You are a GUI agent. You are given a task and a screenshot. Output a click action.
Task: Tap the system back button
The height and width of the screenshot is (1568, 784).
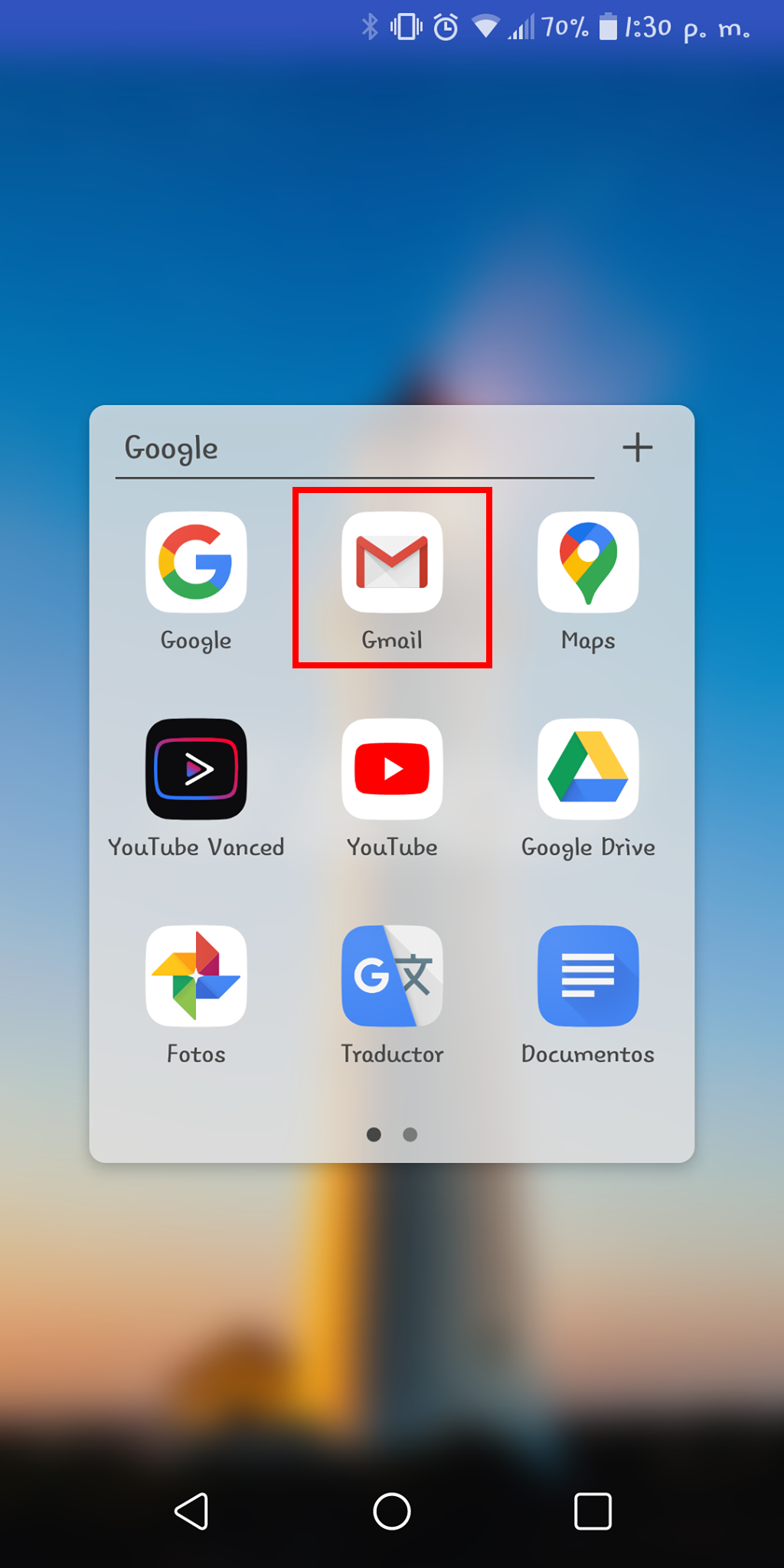click(x=191, y=1511)
